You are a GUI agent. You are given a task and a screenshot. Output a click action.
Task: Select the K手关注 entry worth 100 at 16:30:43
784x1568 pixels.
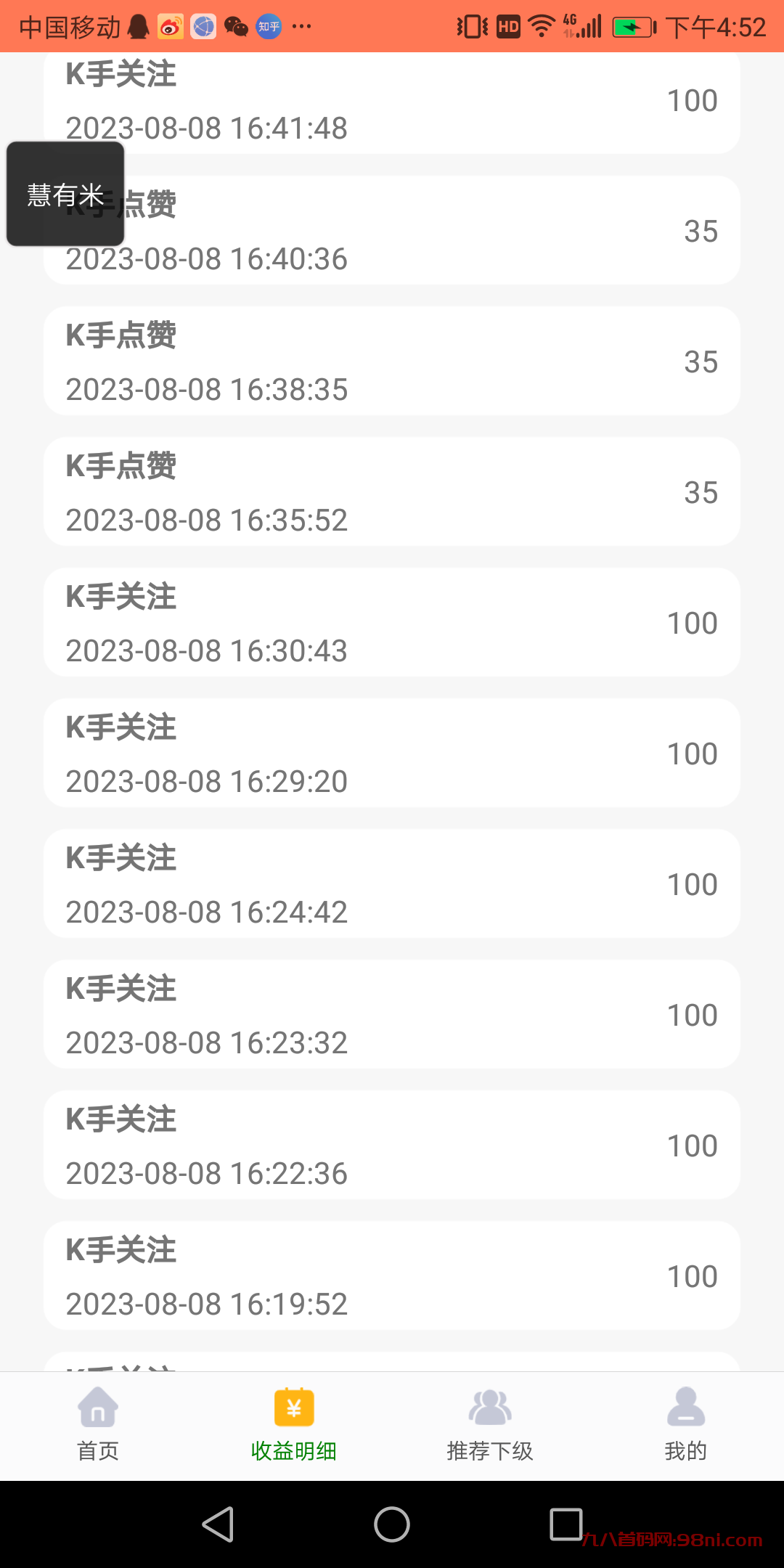[x=392, y=622]
